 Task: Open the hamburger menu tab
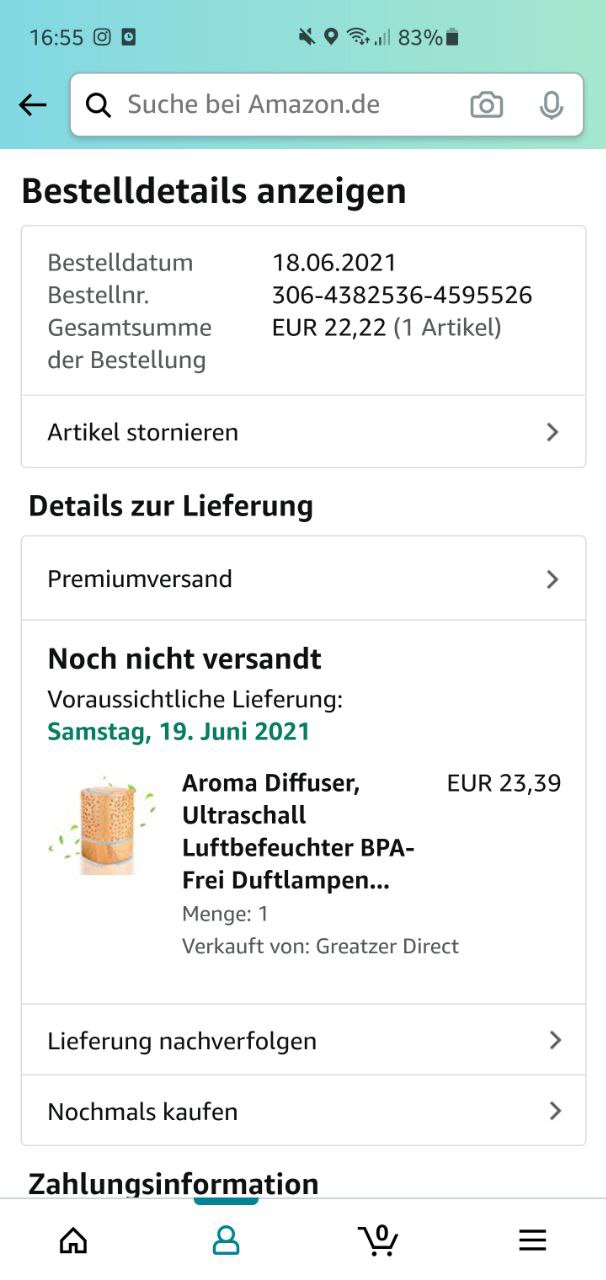532,1241
